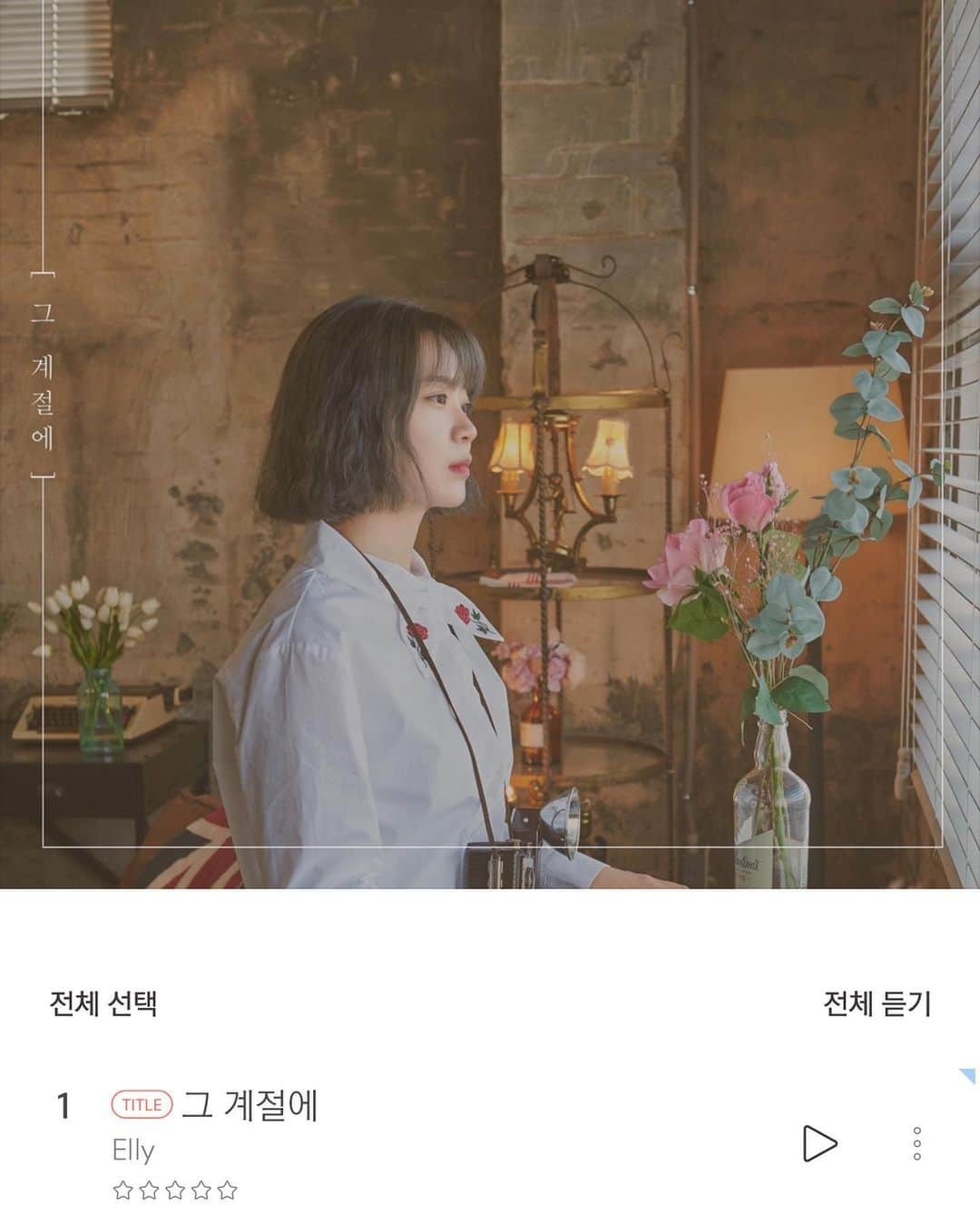Open more options for 그 계절에
980x1224 pixels.
tap(916, 1143)
